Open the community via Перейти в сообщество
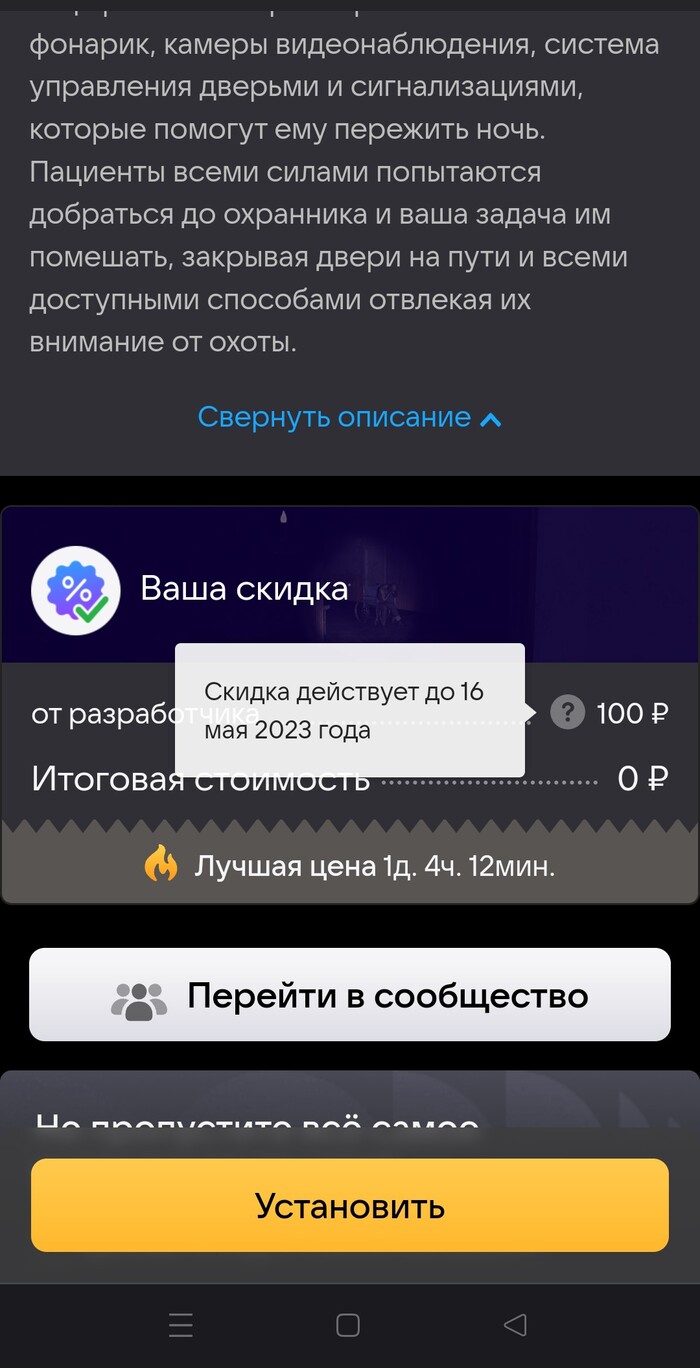The width and height of the screenshot is (700, 1368). 349,996
